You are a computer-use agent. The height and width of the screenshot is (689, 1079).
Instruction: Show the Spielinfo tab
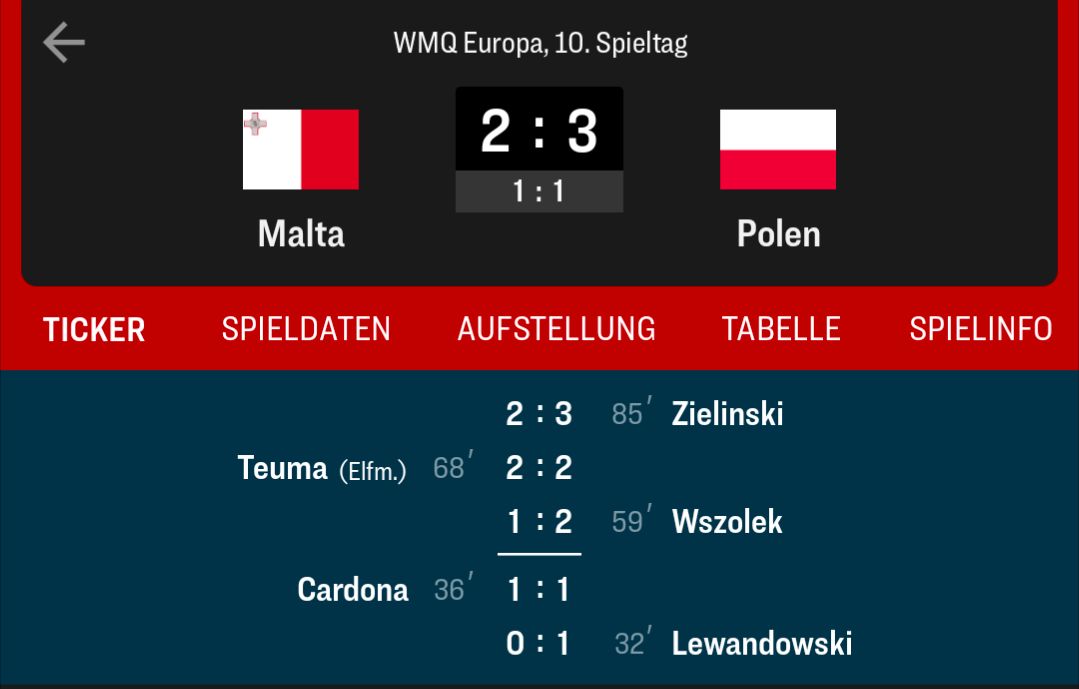click(x=980, y=329)
